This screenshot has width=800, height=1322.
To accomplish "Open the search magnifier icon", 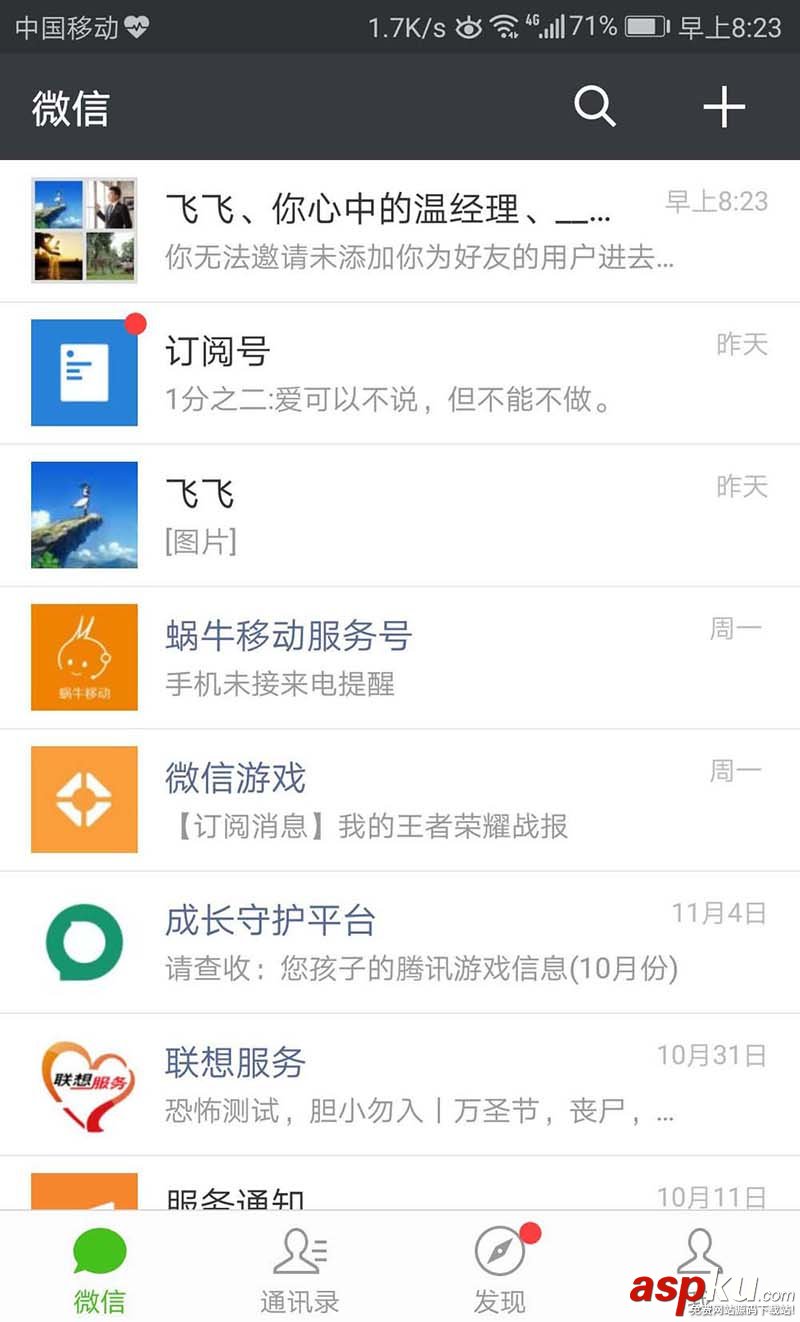I will [x=594, y=106].
